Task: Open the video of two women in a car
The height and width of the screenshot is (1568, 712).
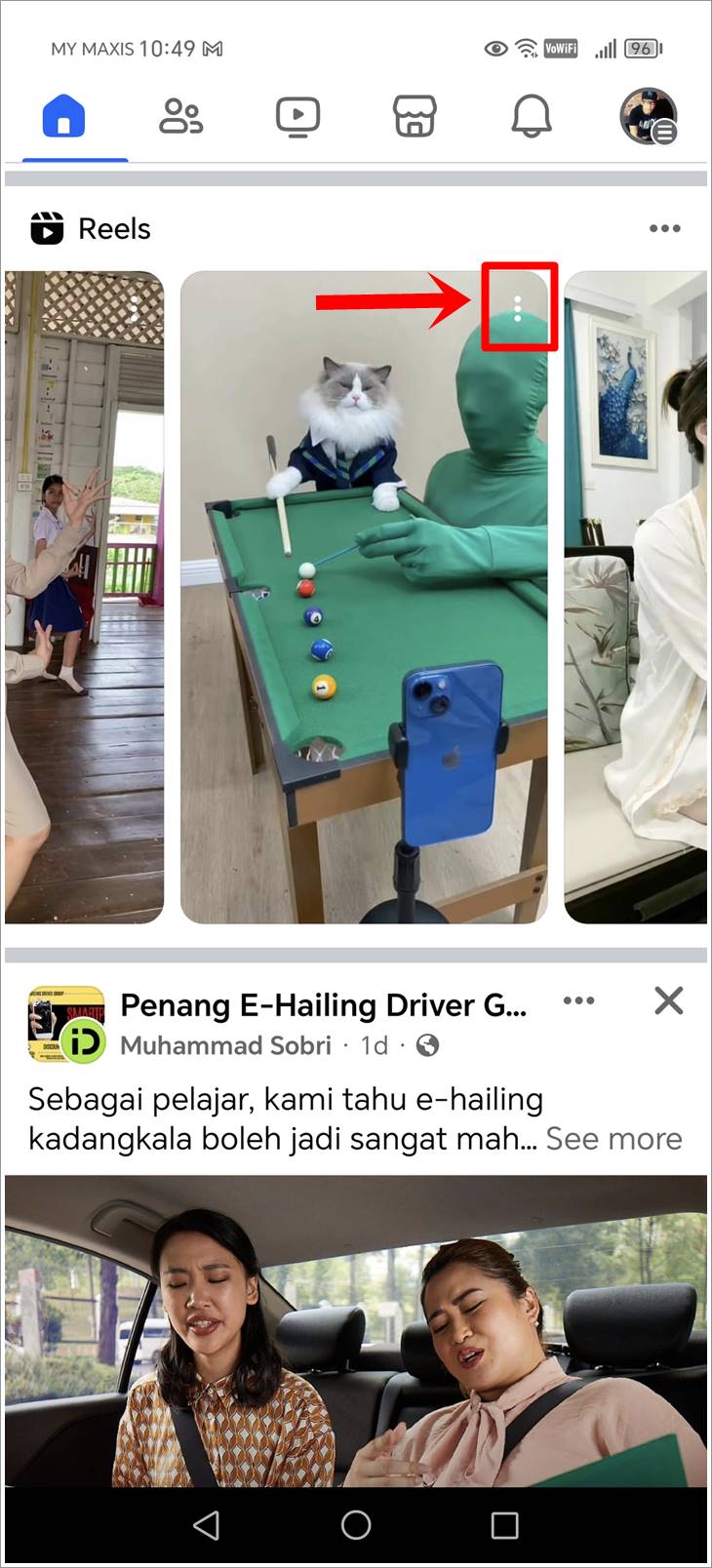Action: [356, 1331]
